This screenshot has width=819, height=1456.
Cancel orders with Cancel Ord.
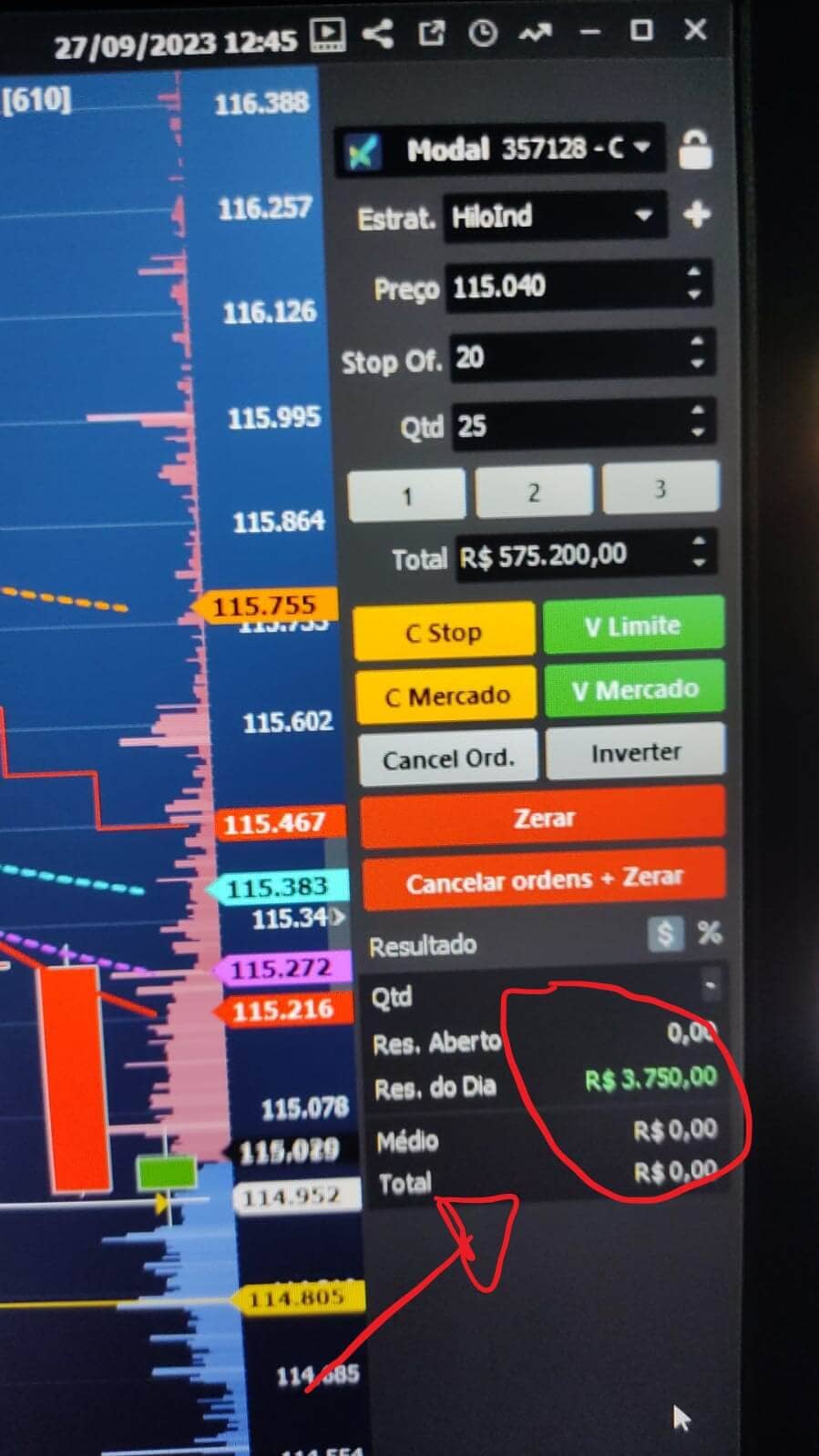click(448, 759)
